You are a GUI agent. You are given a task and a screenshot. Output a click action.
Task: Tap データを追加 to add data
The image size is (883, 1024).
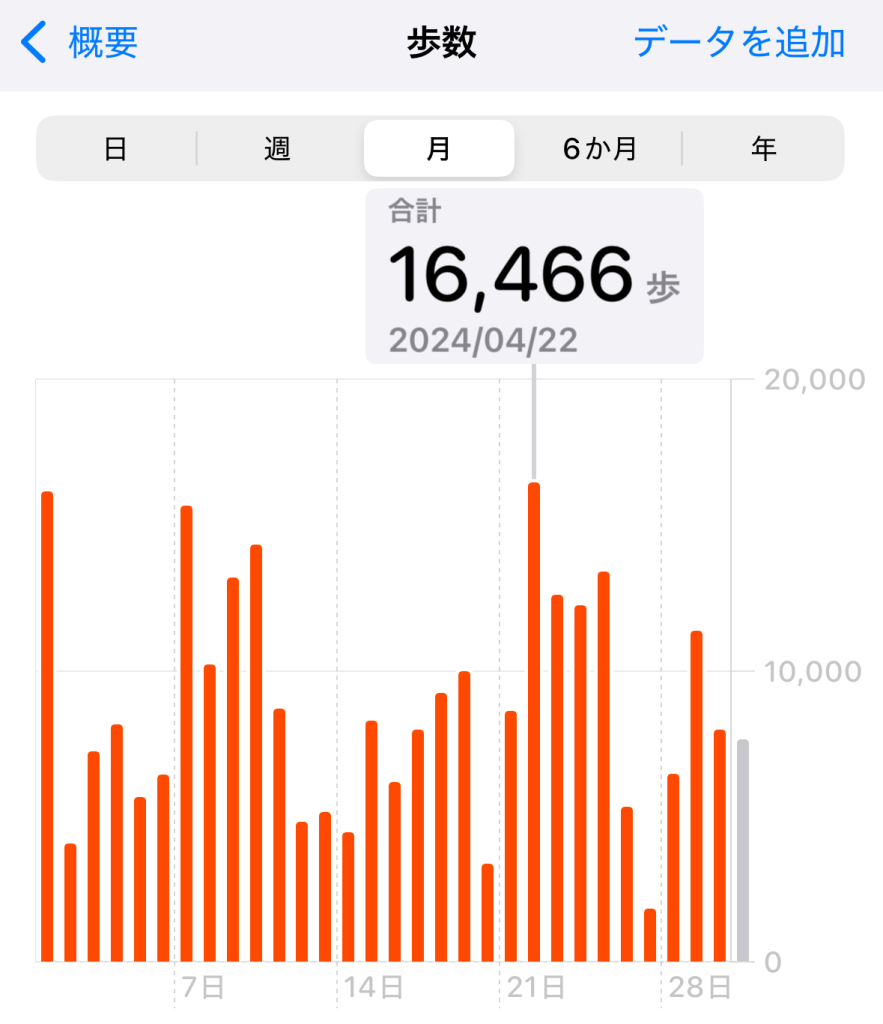pos(739,43)
